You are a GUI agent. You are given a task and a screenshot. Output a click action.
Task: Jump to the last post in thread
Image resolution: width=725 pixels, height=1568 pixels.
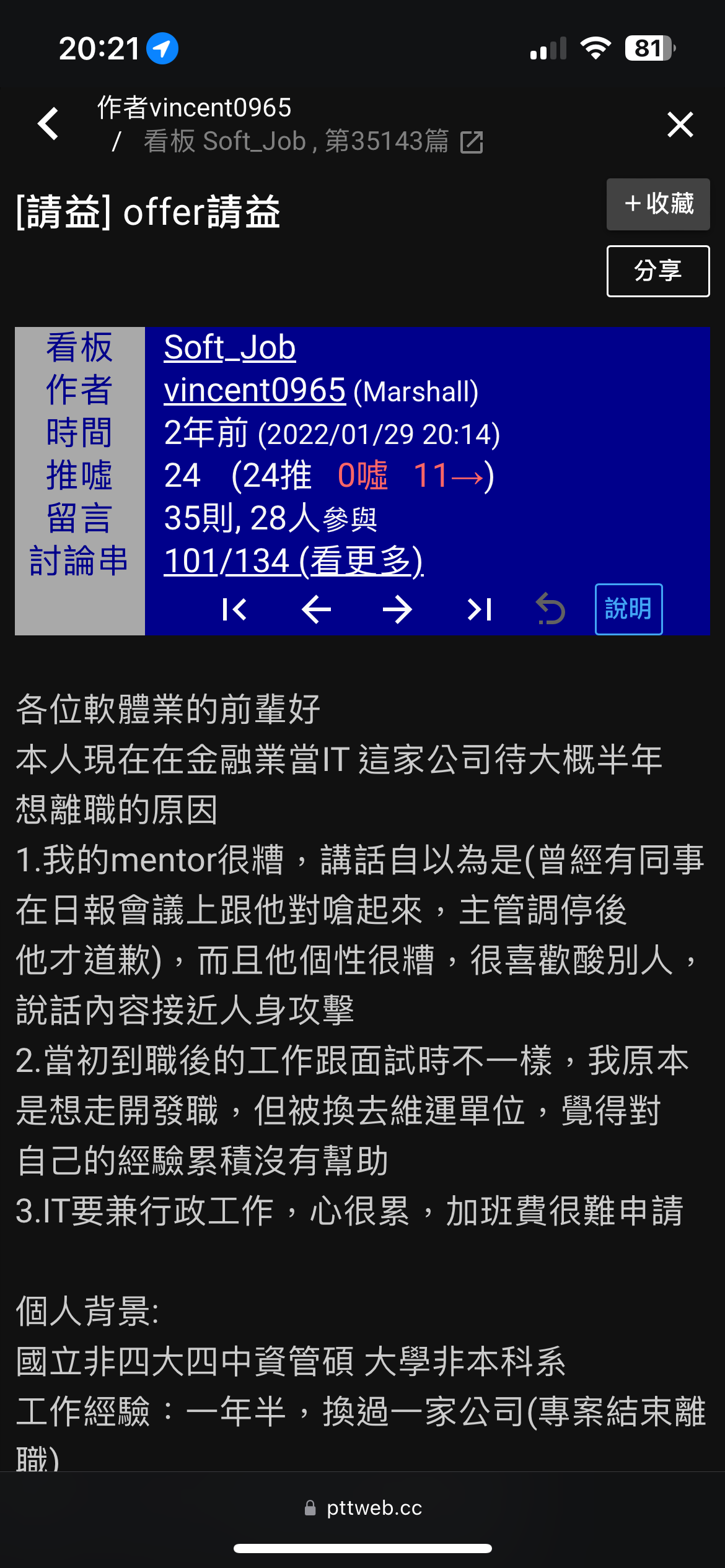(479, 610)
